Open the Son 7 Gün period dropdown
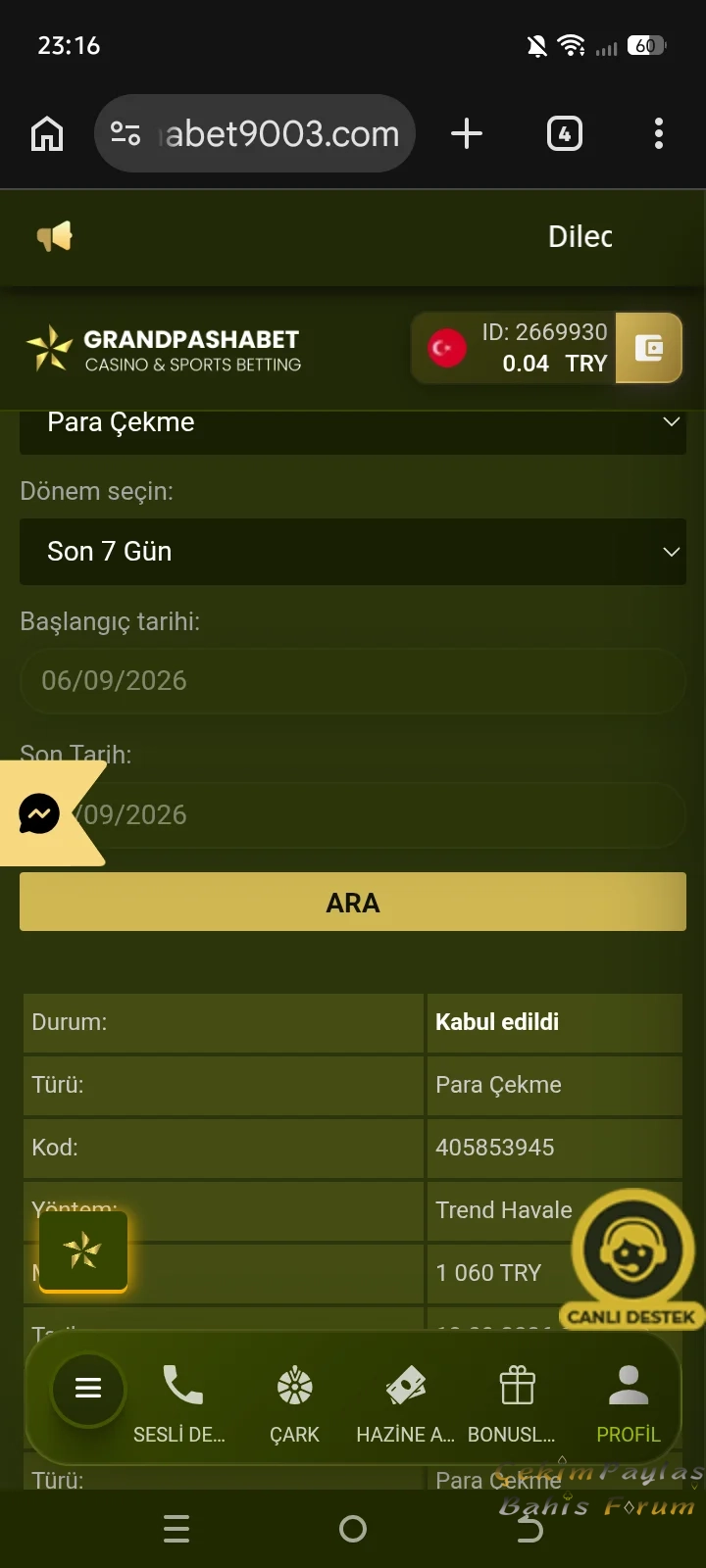Viewport: 706px width, 1568px height. pyautogui.click(x=353, y=552)
